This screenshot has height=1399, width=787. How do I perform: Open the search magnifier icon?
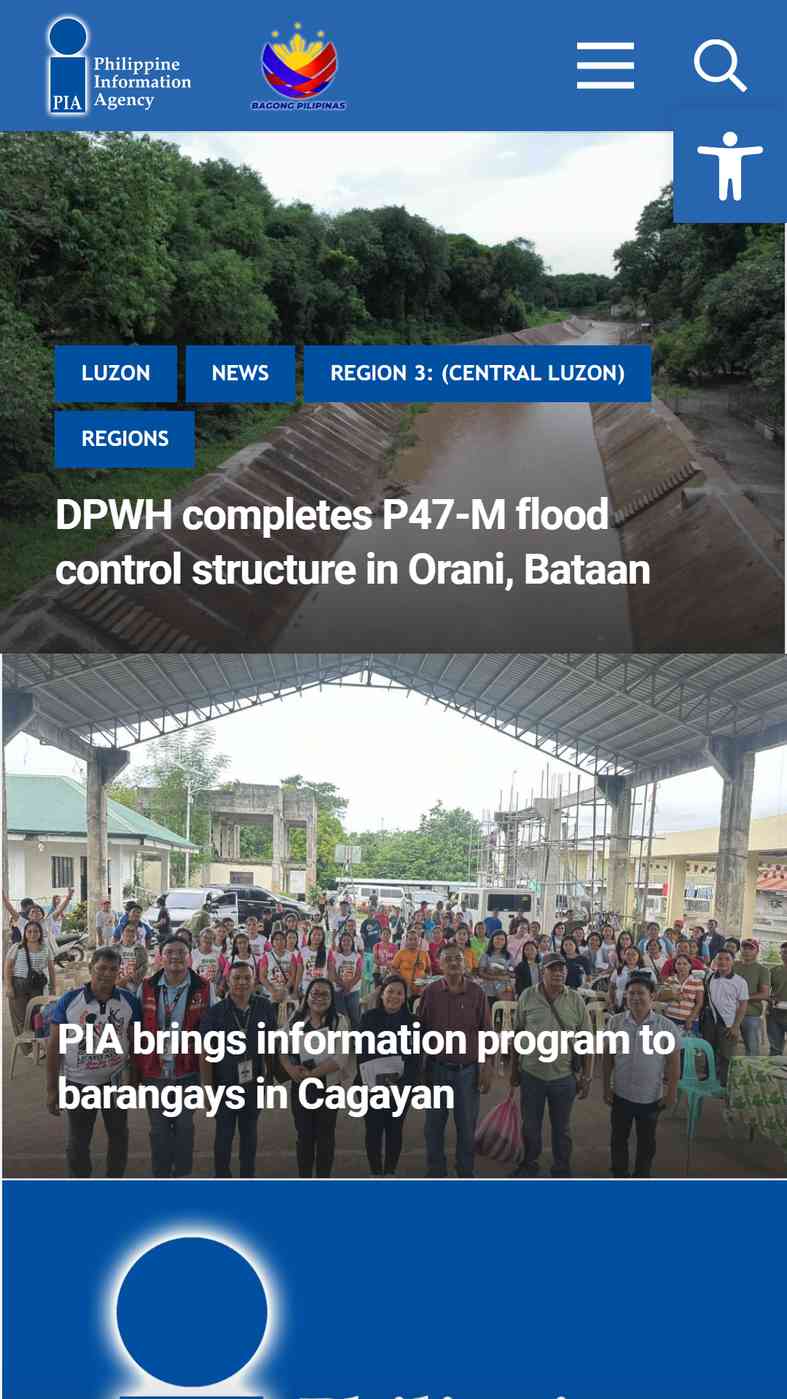(719, 66)
